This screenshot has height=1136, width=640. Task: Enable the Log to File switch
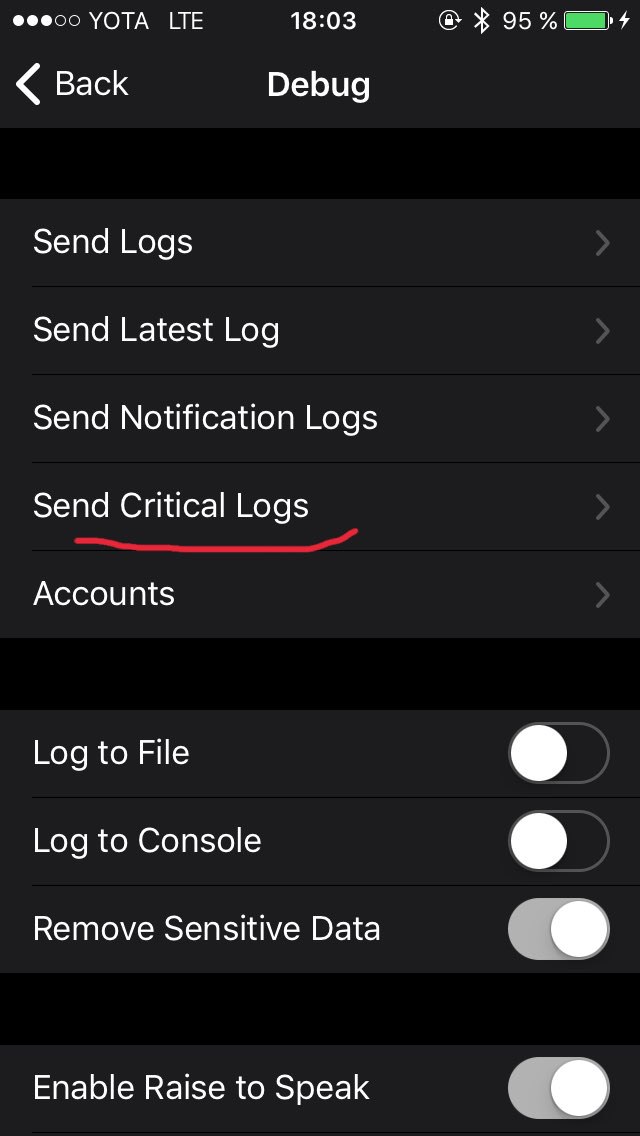(x=558, y=753)
